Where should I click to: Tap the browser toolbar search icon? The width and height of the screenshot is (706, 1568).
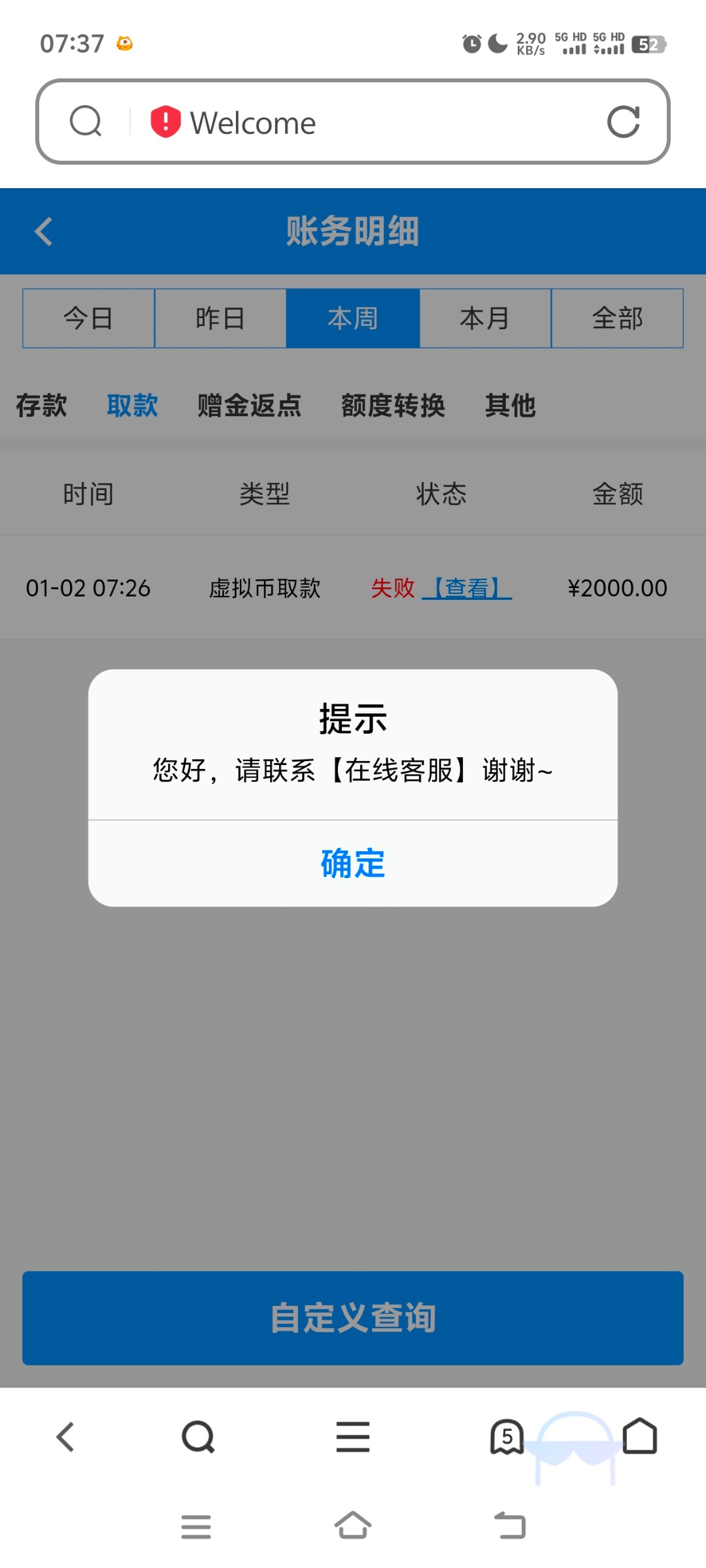(x=198, y=1437)
